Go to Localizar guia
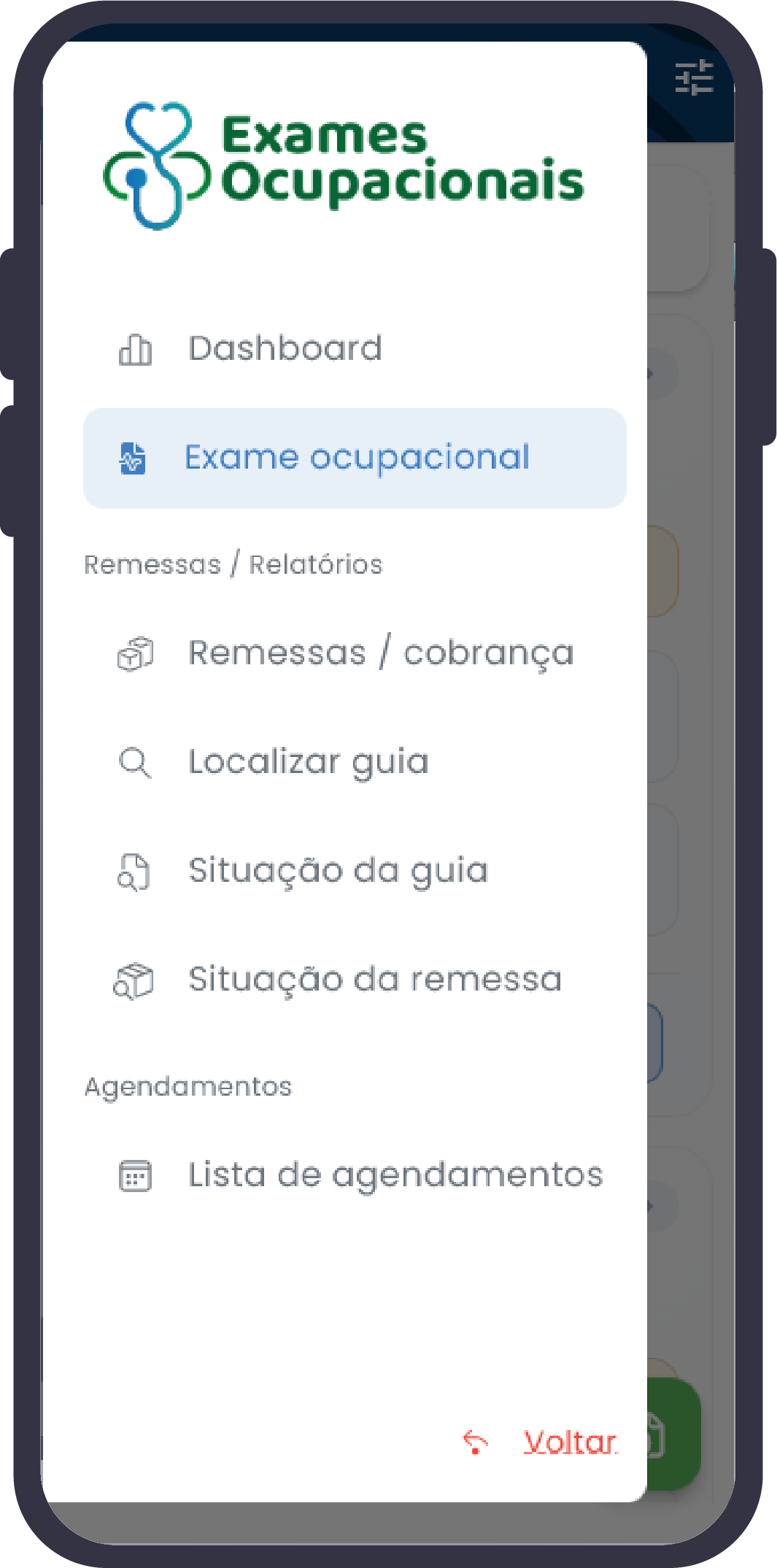The width and height of the screenshot is (777, 1568). click(308, 762)
